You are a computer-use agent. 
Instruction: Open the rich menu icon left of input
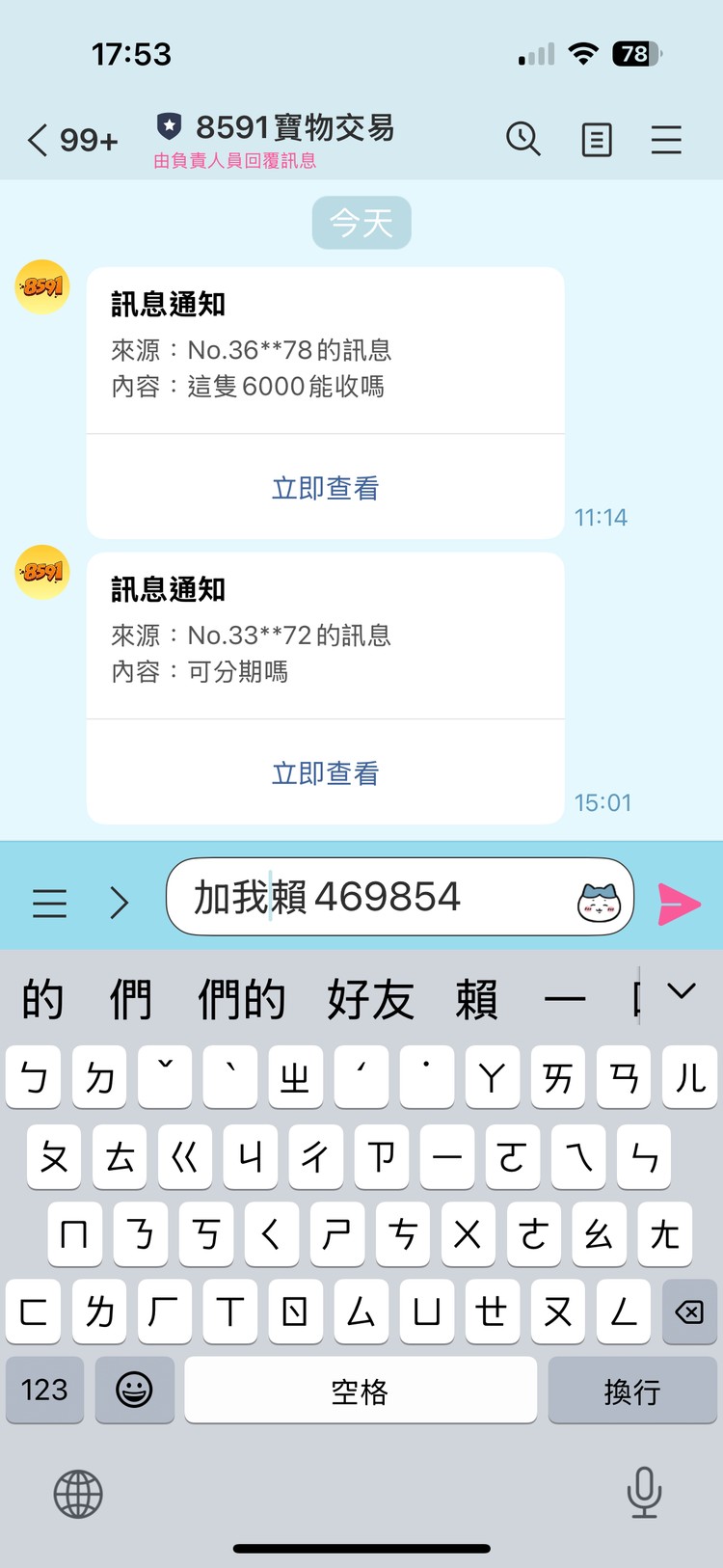coord(50,904)
